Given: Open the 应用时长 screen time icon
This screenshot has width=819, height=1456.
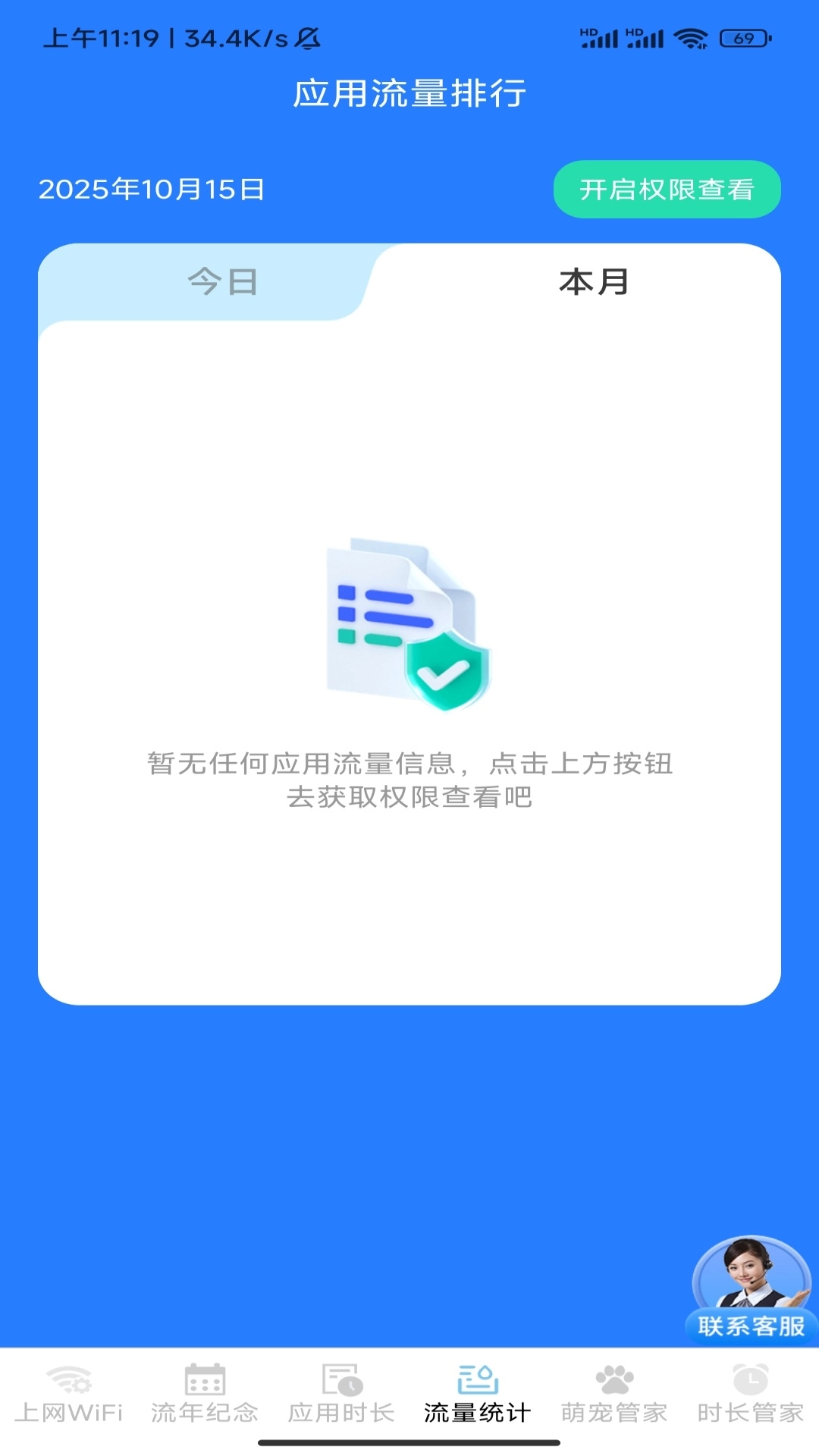Looking at the screenshot, I should point(340,1380).
